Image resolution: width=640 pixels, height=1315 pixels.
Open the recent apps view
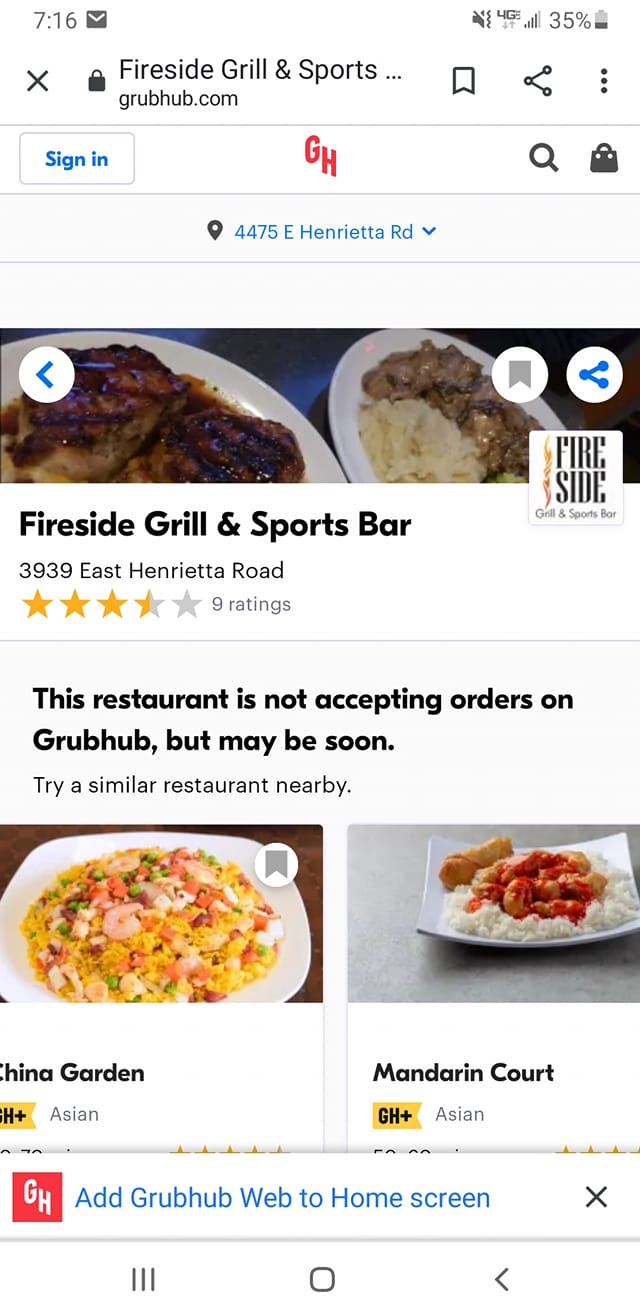[143, 1279]
